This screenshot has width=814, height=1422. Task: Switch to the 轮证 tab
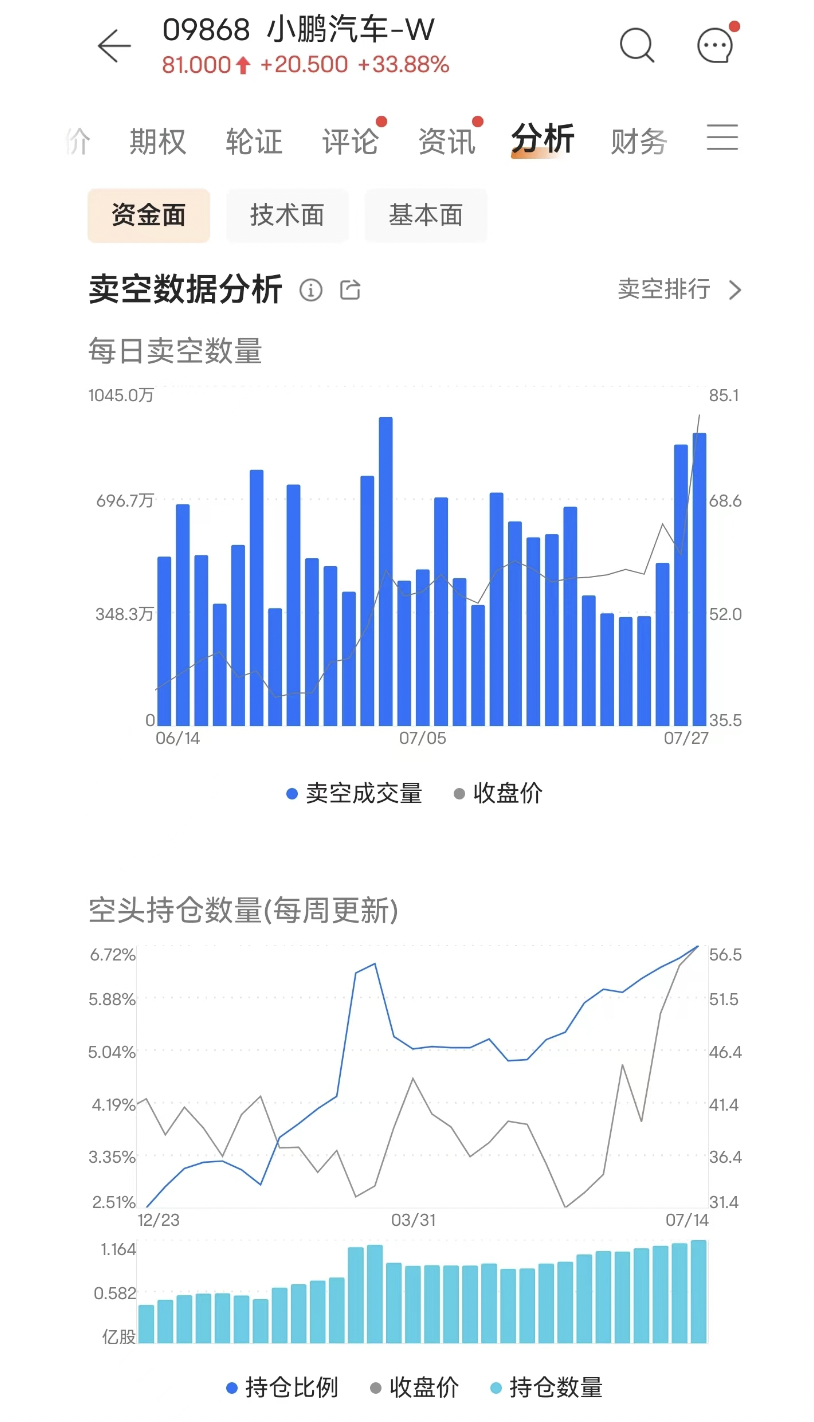coord(254,142)
